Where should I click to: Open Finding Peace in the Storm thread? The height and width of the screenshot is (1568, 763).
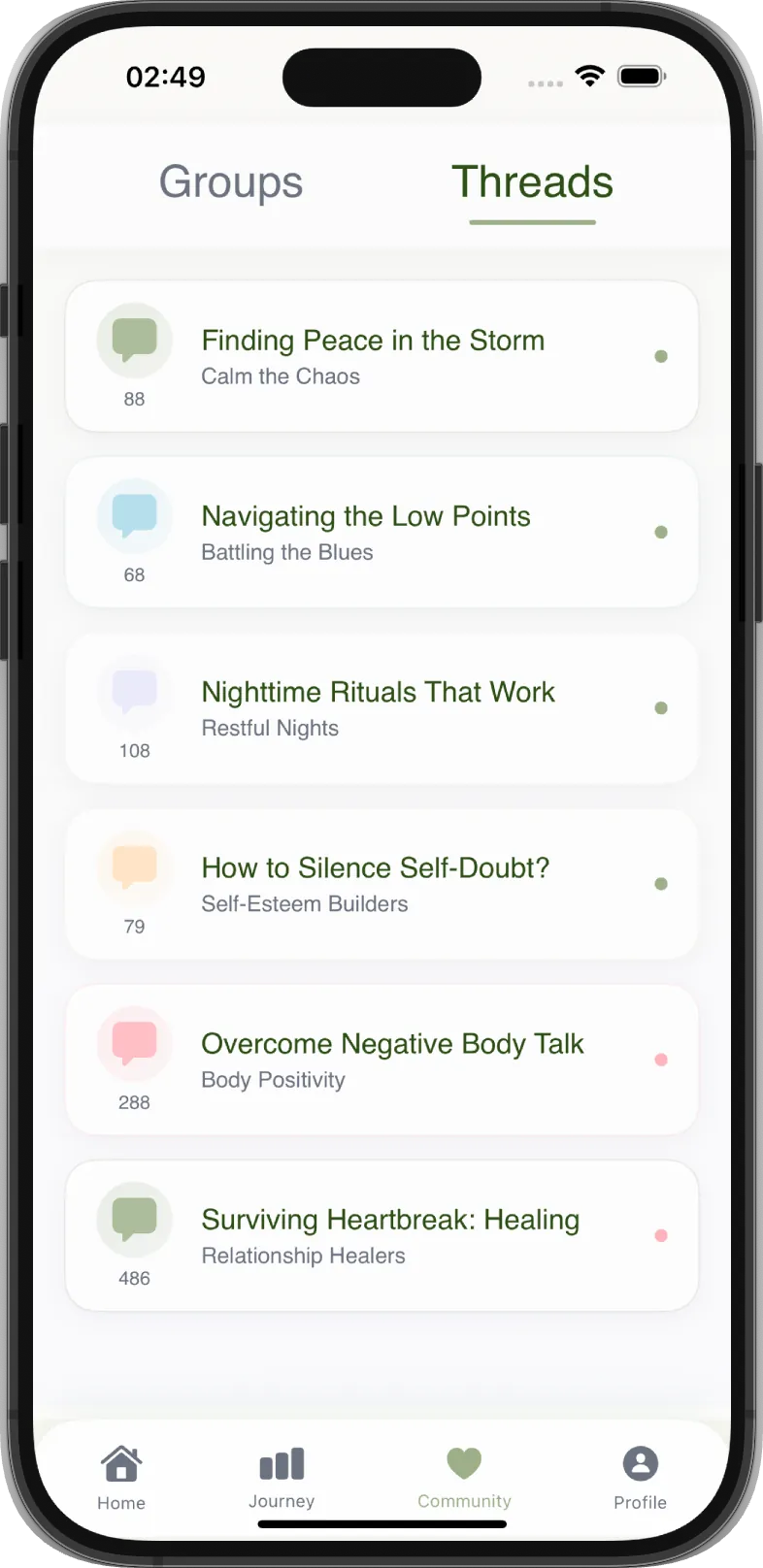(x=381, y=356)
